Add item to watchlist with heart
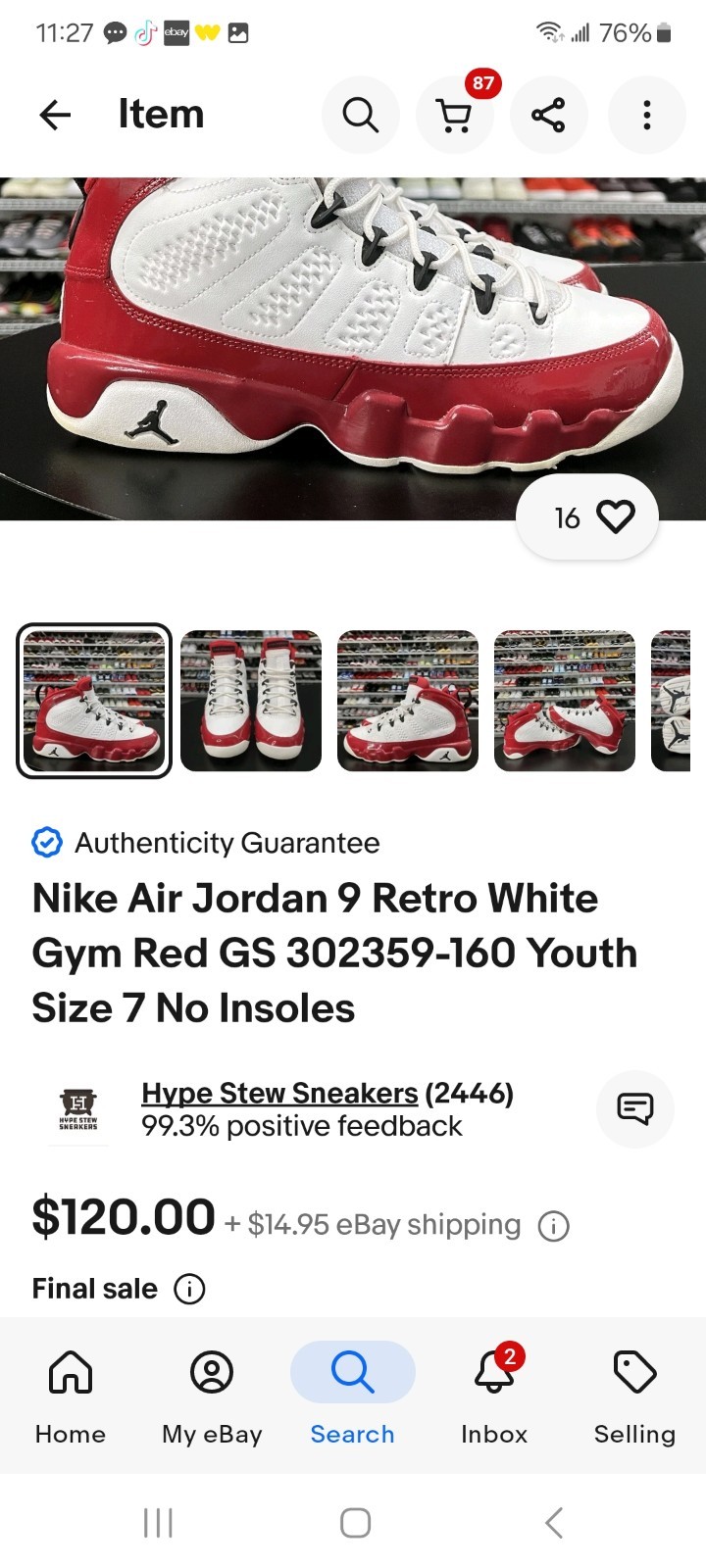This screenshot has height=1568, width=706. (616, 516)
